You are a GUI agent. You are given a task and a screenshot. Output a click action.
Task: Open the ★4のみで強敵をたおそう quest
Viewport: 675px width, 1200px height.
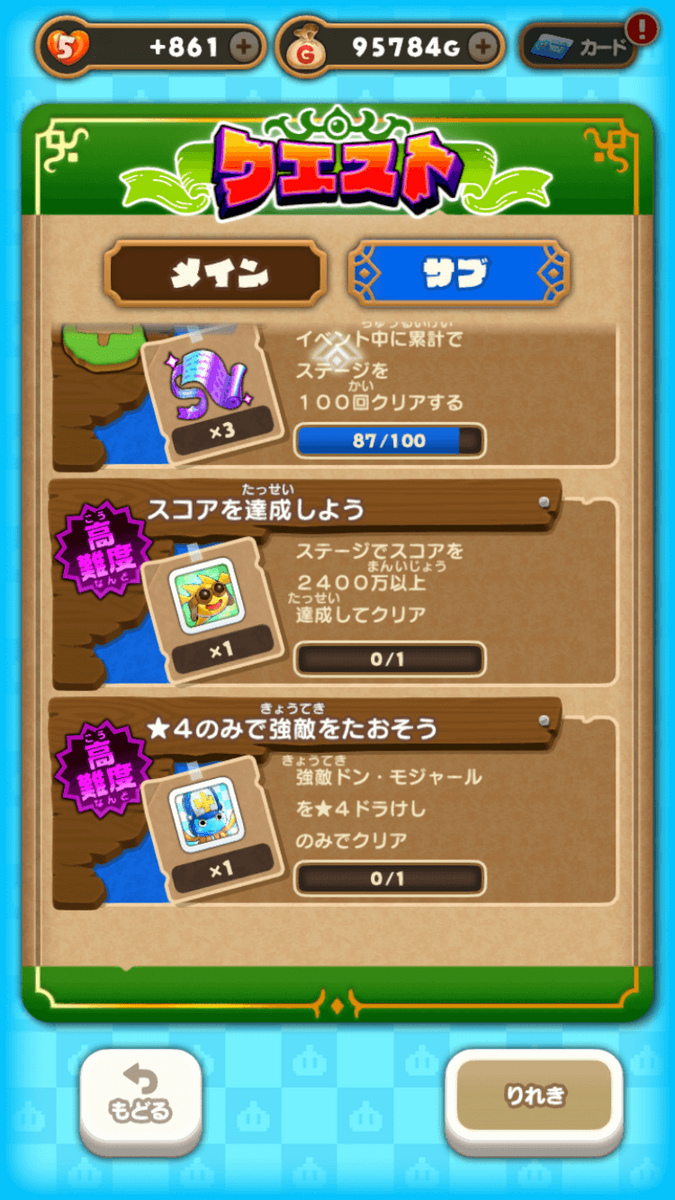pos(334,804)
